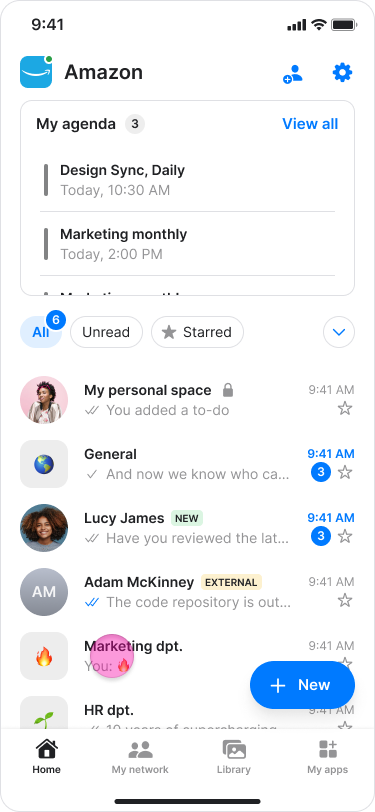Select the All filter chip
The image size is (375, 812).
coord(41,332)
